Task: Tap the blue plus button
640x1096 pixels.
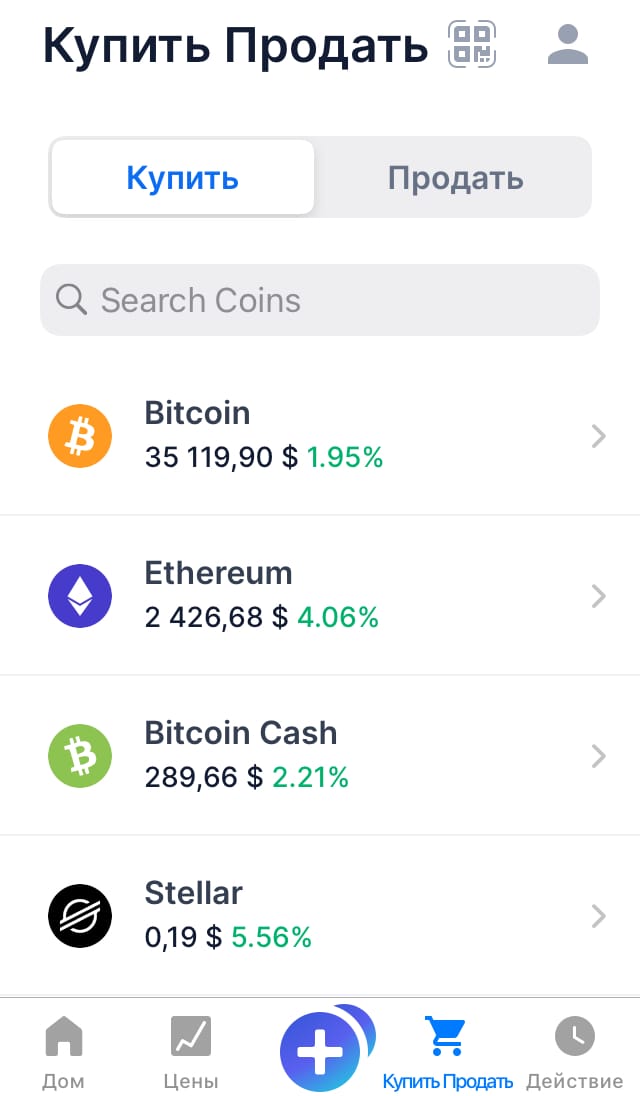Action: pos(321,1051)
